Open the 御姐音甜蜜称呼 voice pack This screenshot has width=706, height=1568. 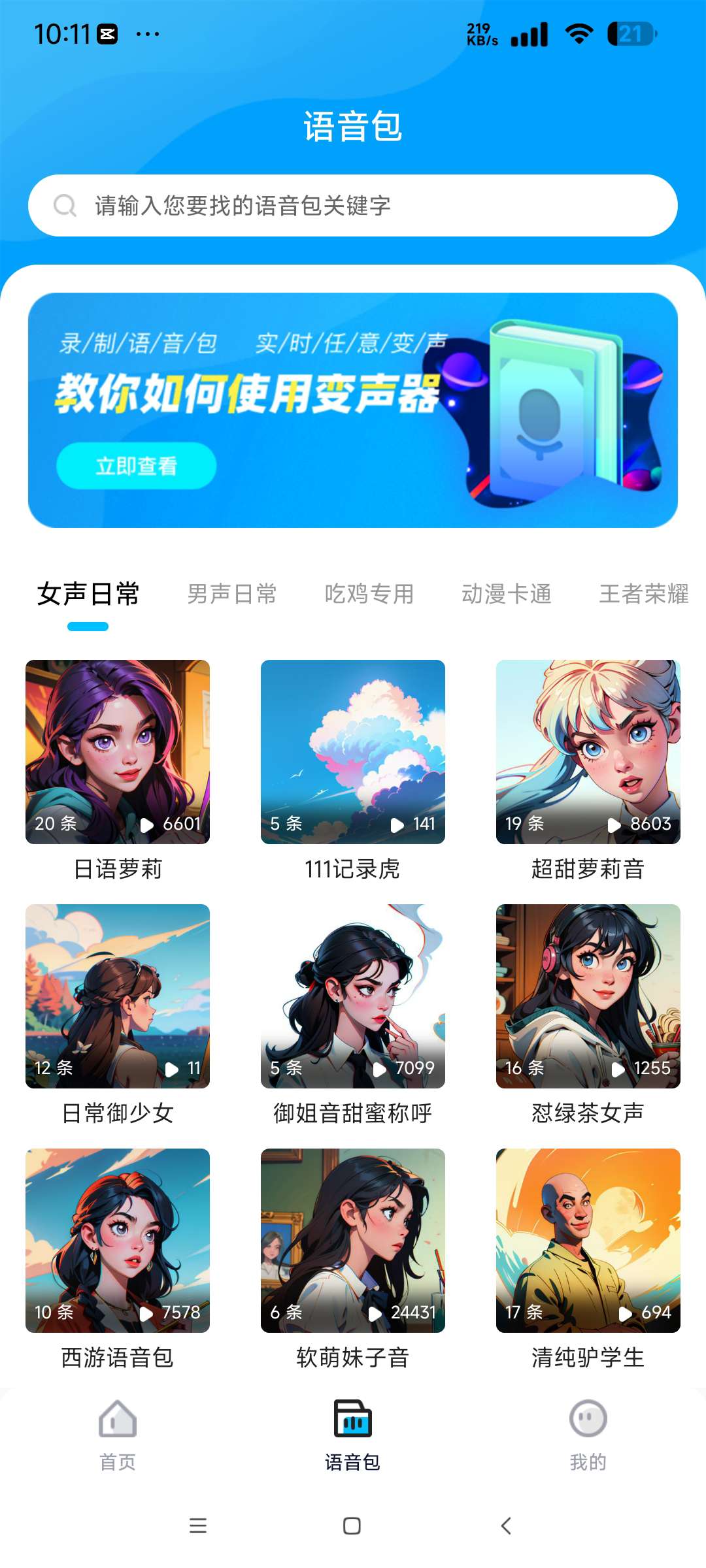coord(353,996)
